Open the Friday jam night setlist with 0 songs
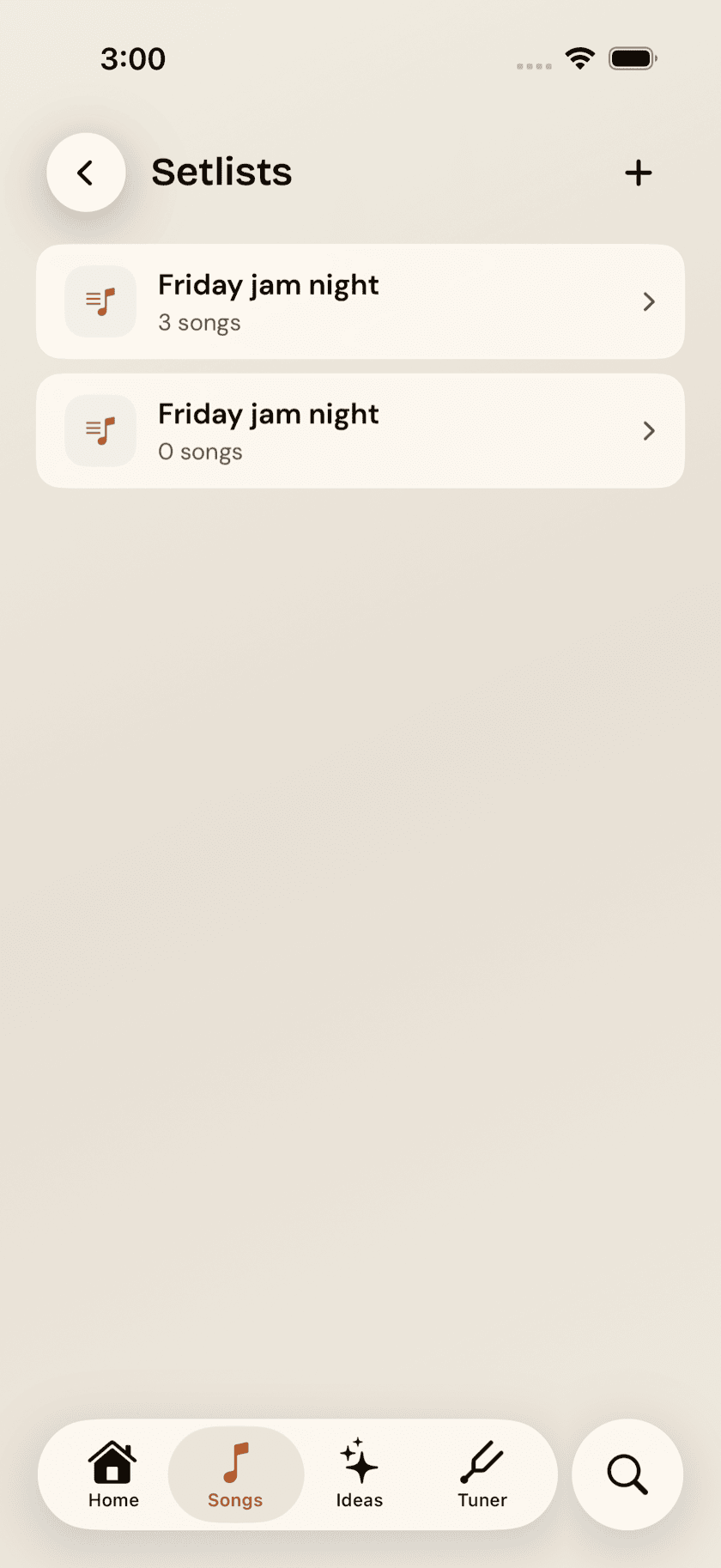Image resolution: width=721 pixels, height=1568 pixels. pyautogui.click(x=360, y=431)
